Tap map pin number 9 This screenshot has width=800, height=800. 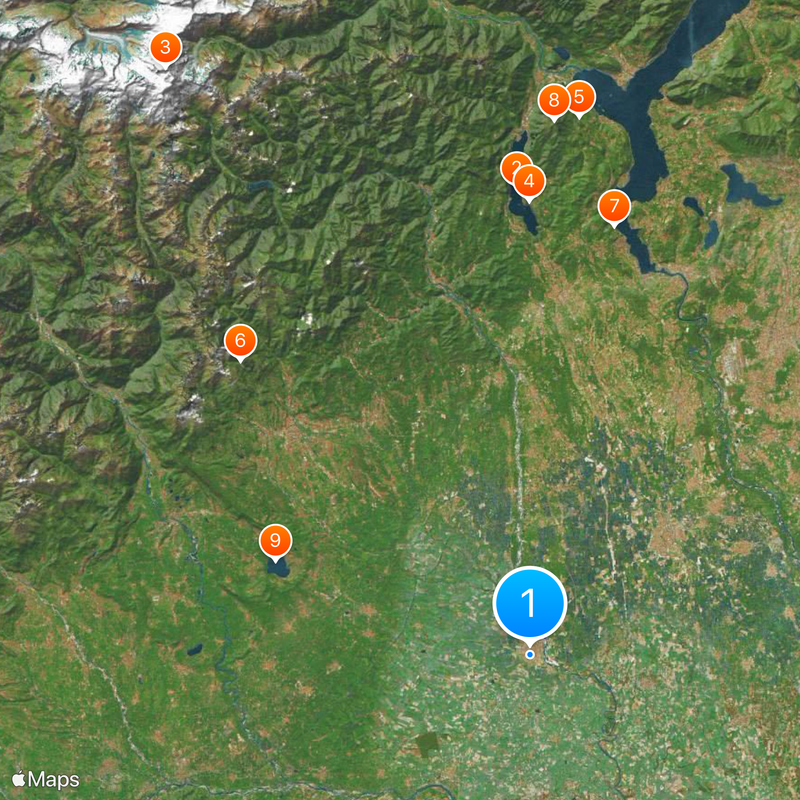tap(275, 540)
